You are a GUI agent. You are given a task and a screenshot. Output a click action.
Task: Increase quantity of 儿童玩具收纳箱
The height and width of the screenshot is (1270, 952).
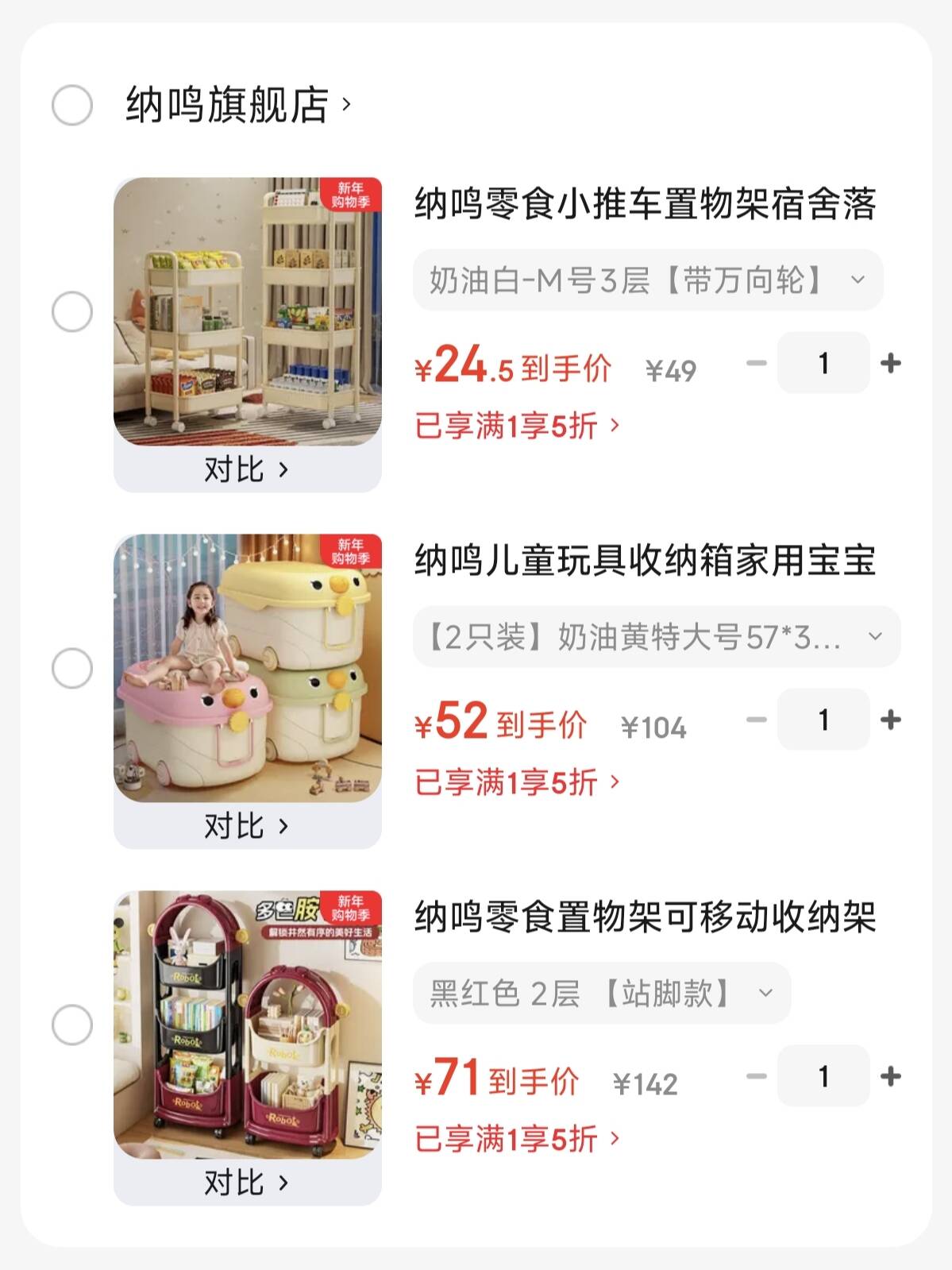pyautogui.click(x=891, y=720)
